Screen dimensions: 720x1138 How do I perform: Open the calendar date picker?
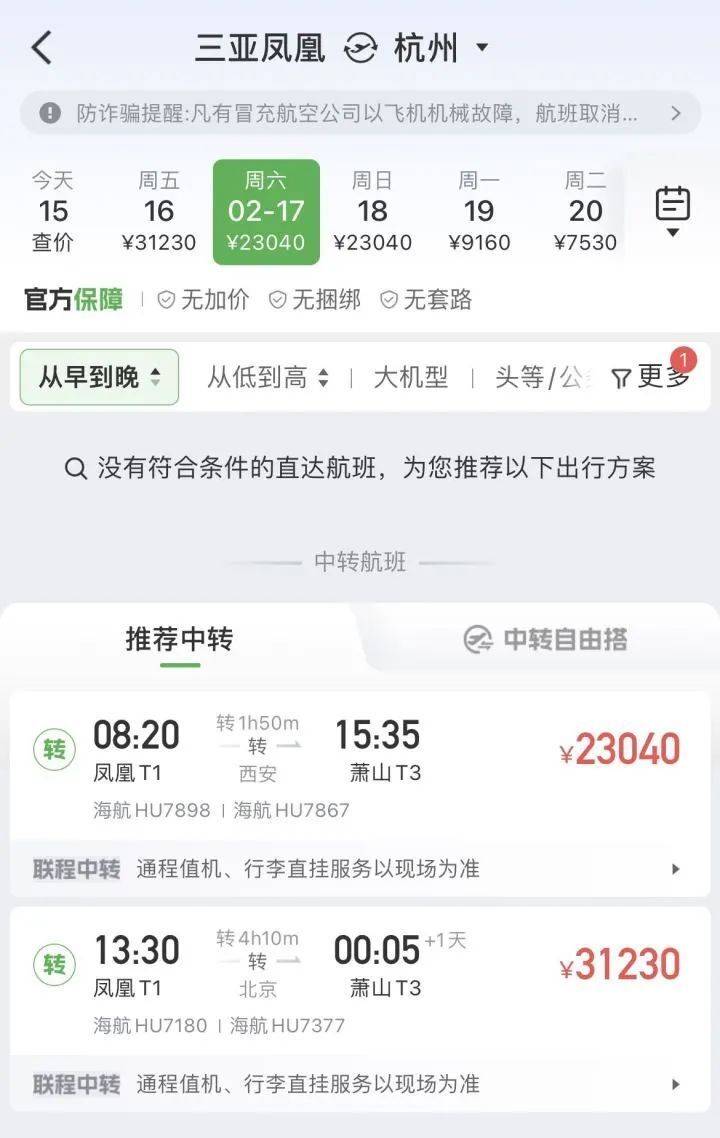click(x=672, y=210)
